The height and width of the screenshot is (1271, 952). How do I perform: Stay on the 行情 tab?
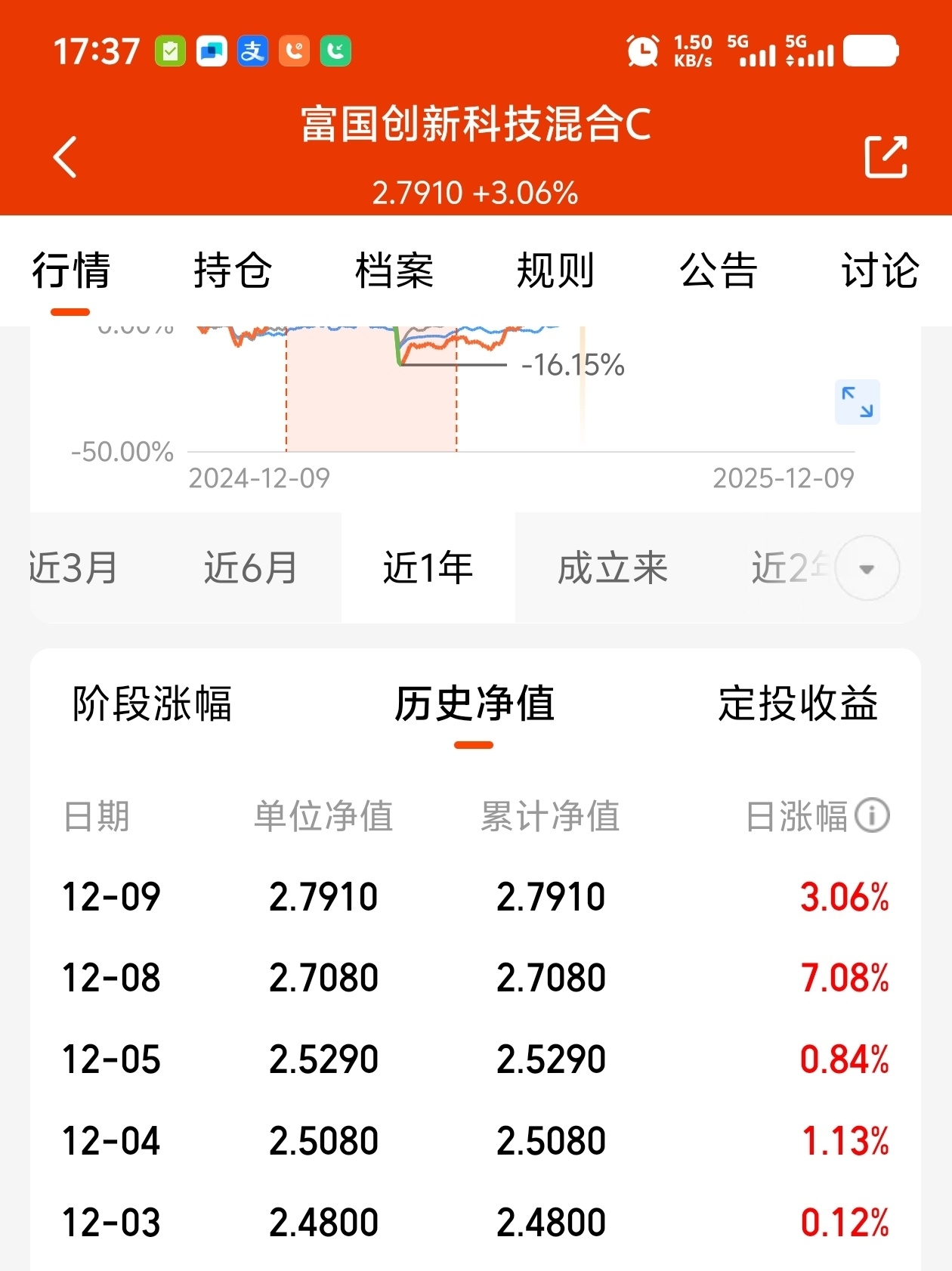71,271
